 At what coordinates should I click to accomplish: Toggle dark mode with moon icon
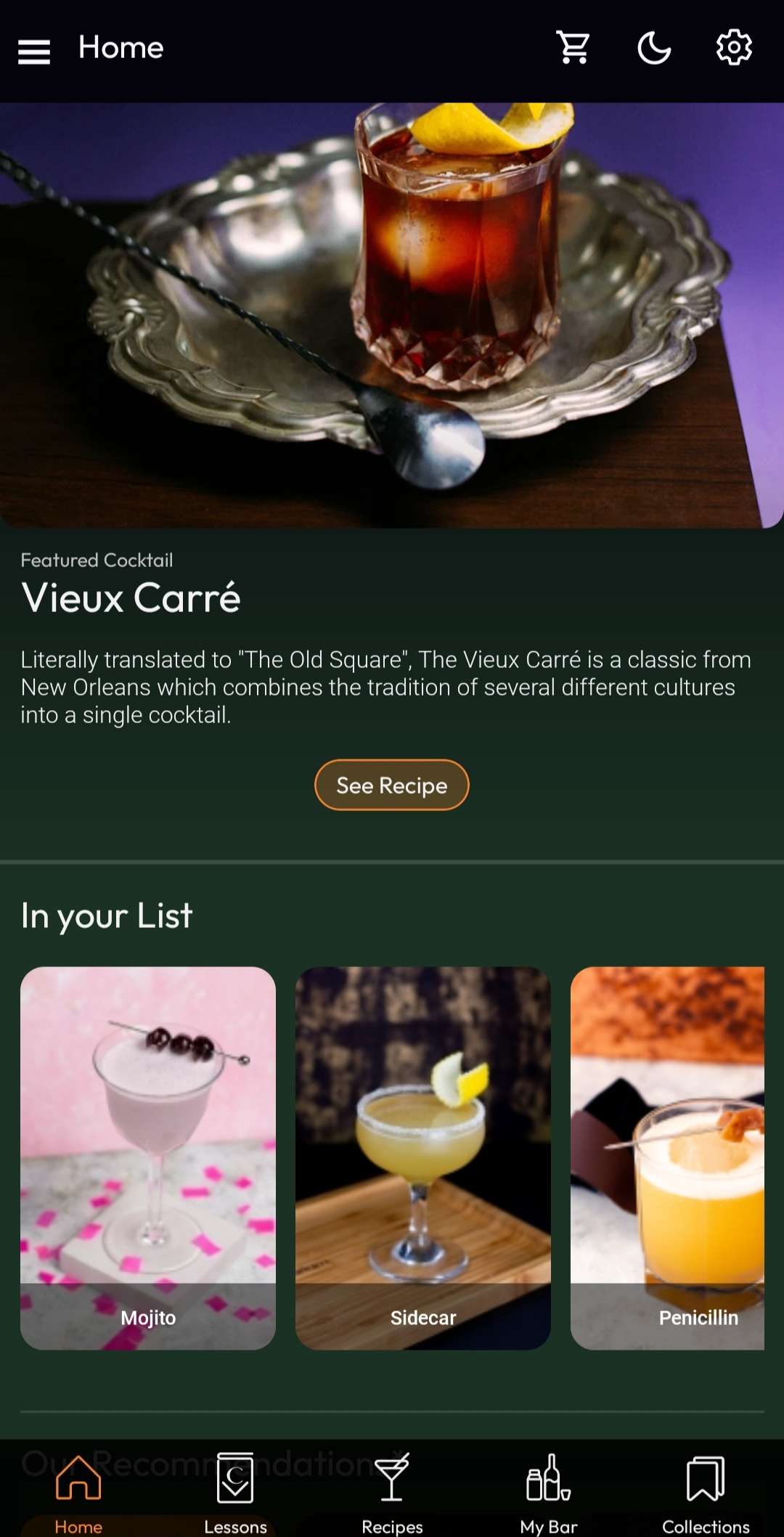click(x=654, y=48)
